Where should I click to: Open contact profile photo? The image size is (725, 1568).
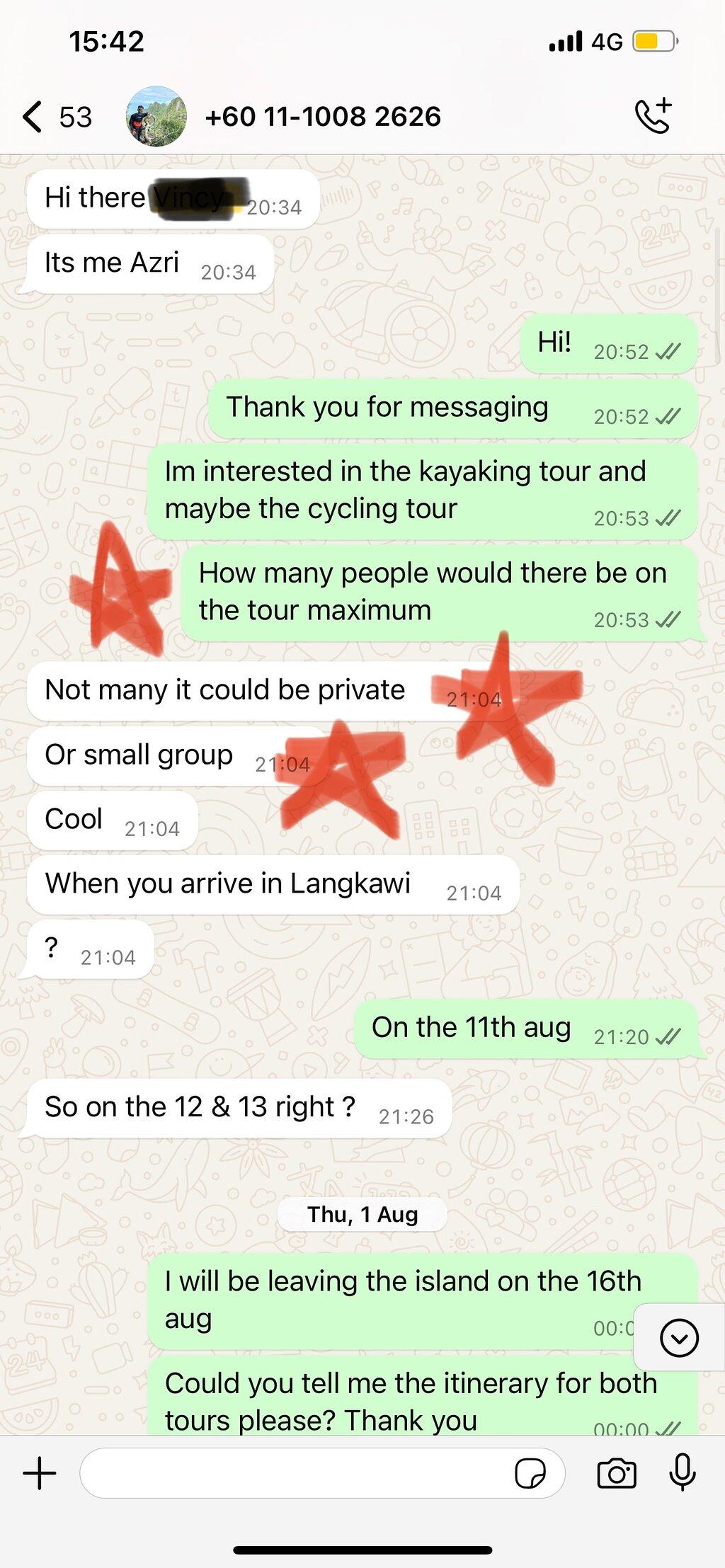[156, 116]
